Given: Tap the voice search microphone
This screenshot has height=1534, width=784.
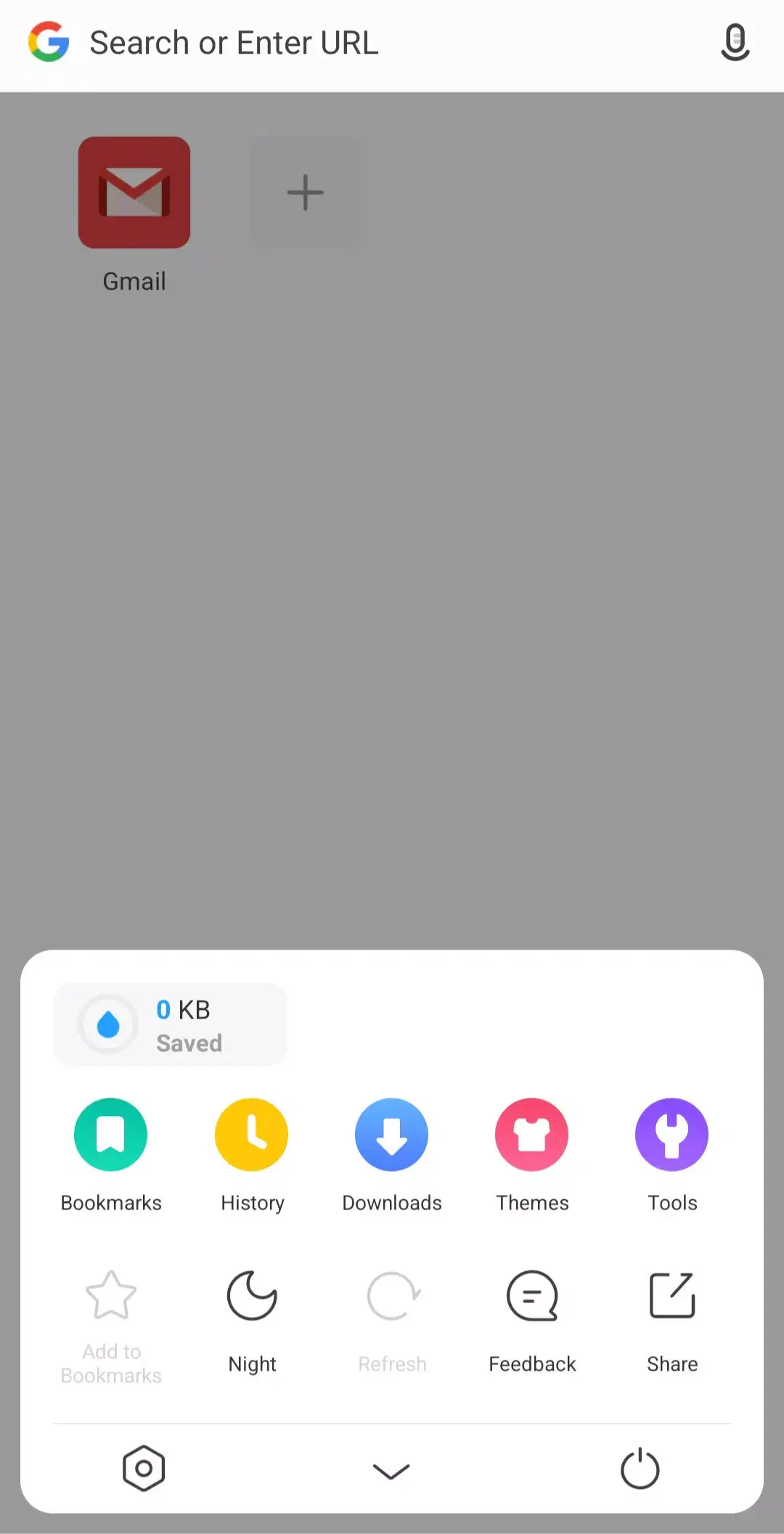Looking at the screenshot, I should (x=735, y=42).
